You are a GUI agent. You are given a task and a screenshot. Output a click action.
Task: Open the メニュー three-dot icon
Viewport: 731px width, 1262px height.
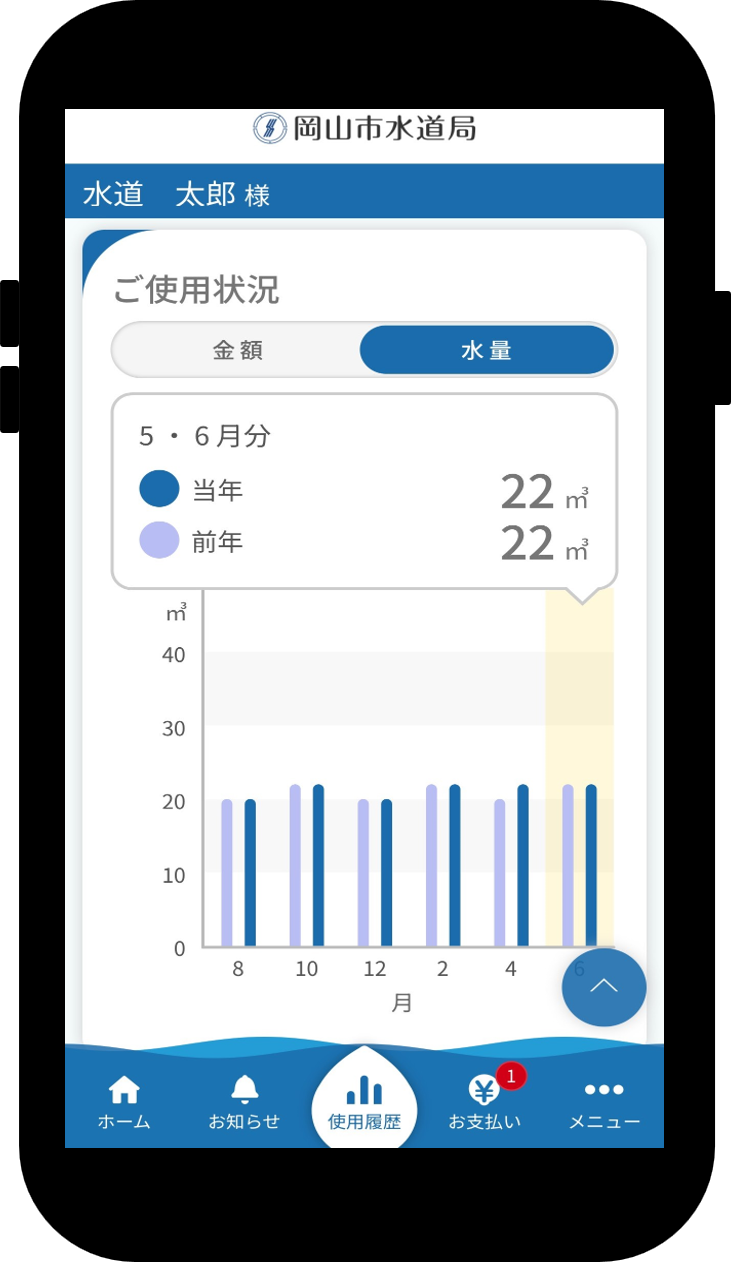click(604, 1090)
